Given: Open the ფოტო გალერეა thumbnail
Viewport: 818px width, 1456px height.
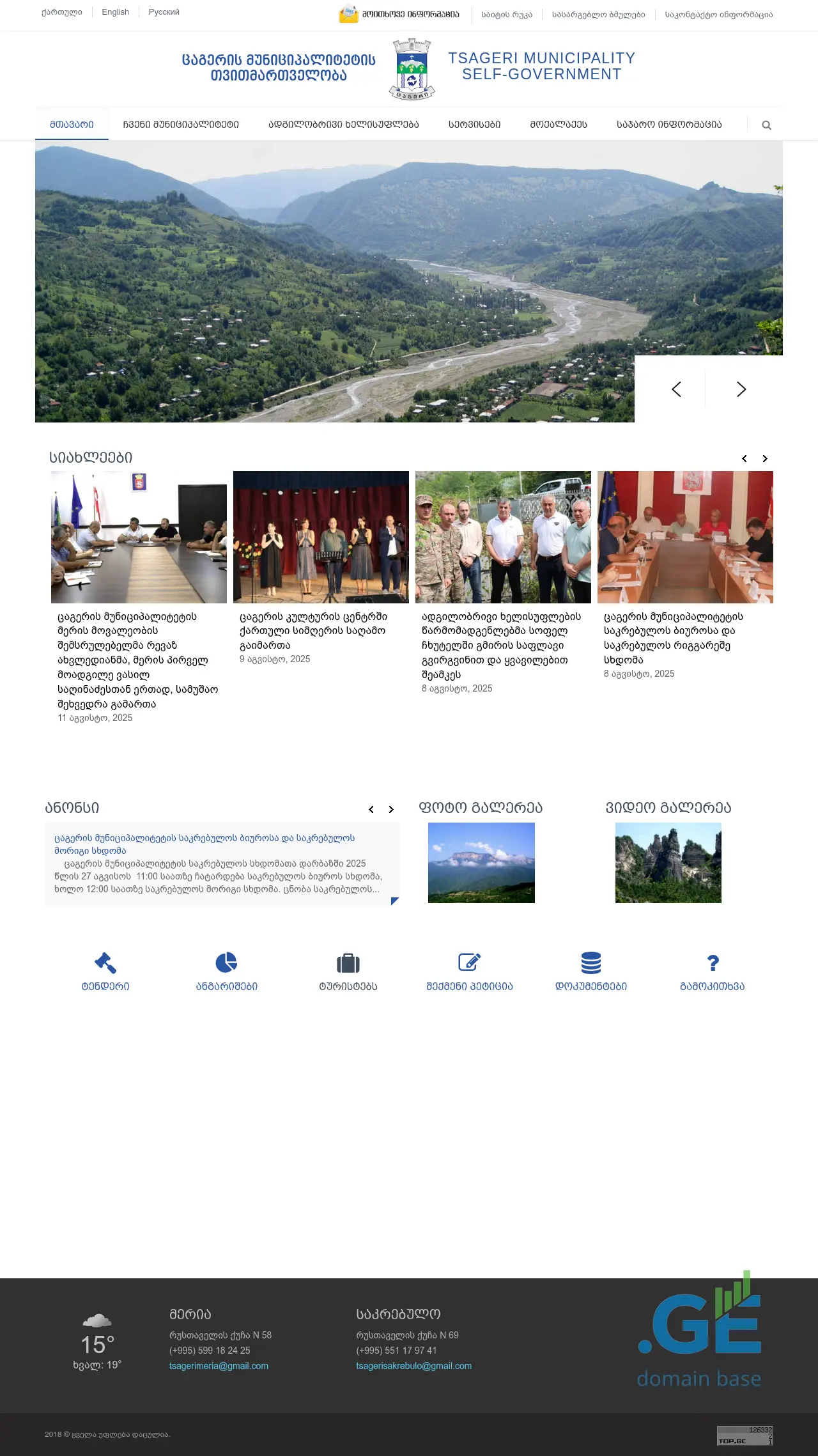Looking at the screenshot, I should [481, 862].
